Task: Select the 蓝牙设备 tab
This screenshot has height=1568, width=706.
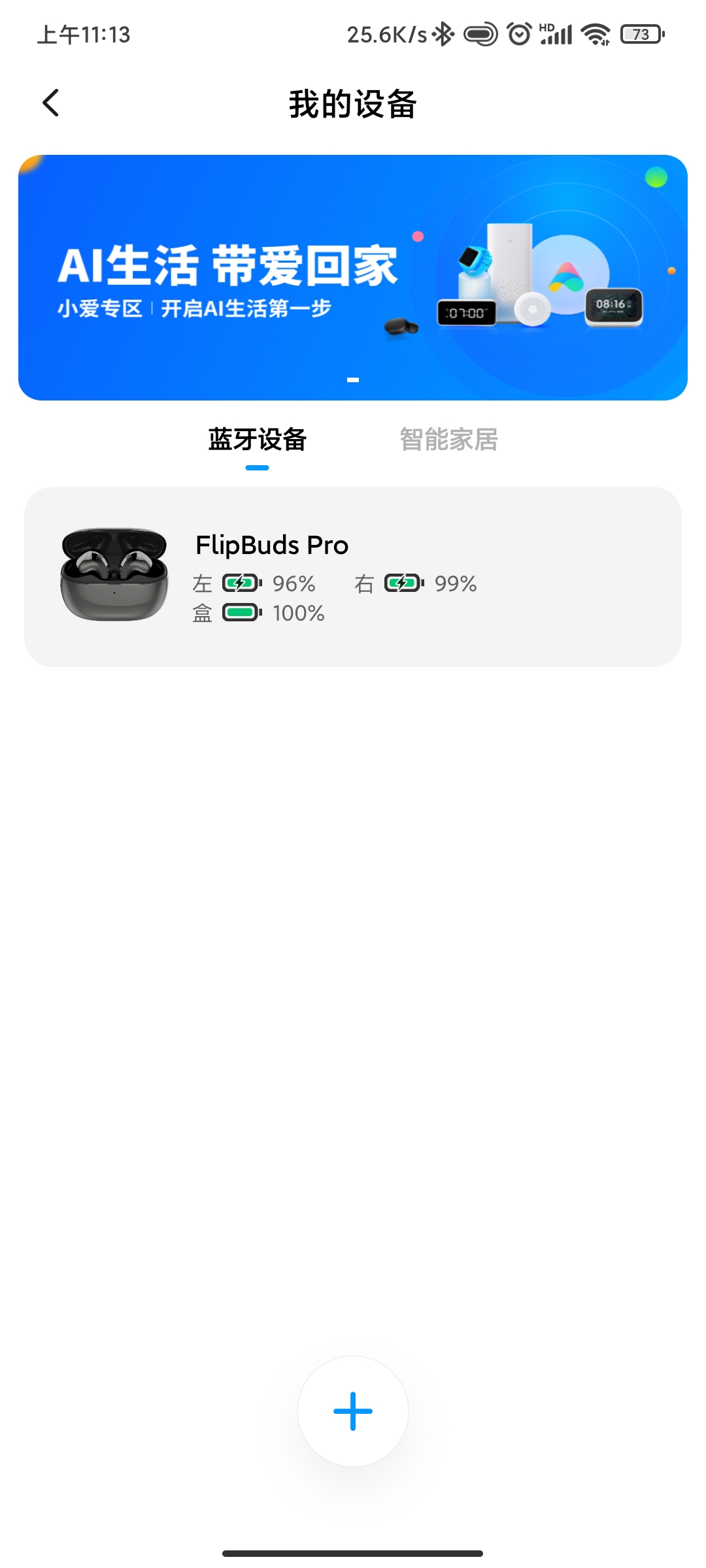Action: (258, 440)
